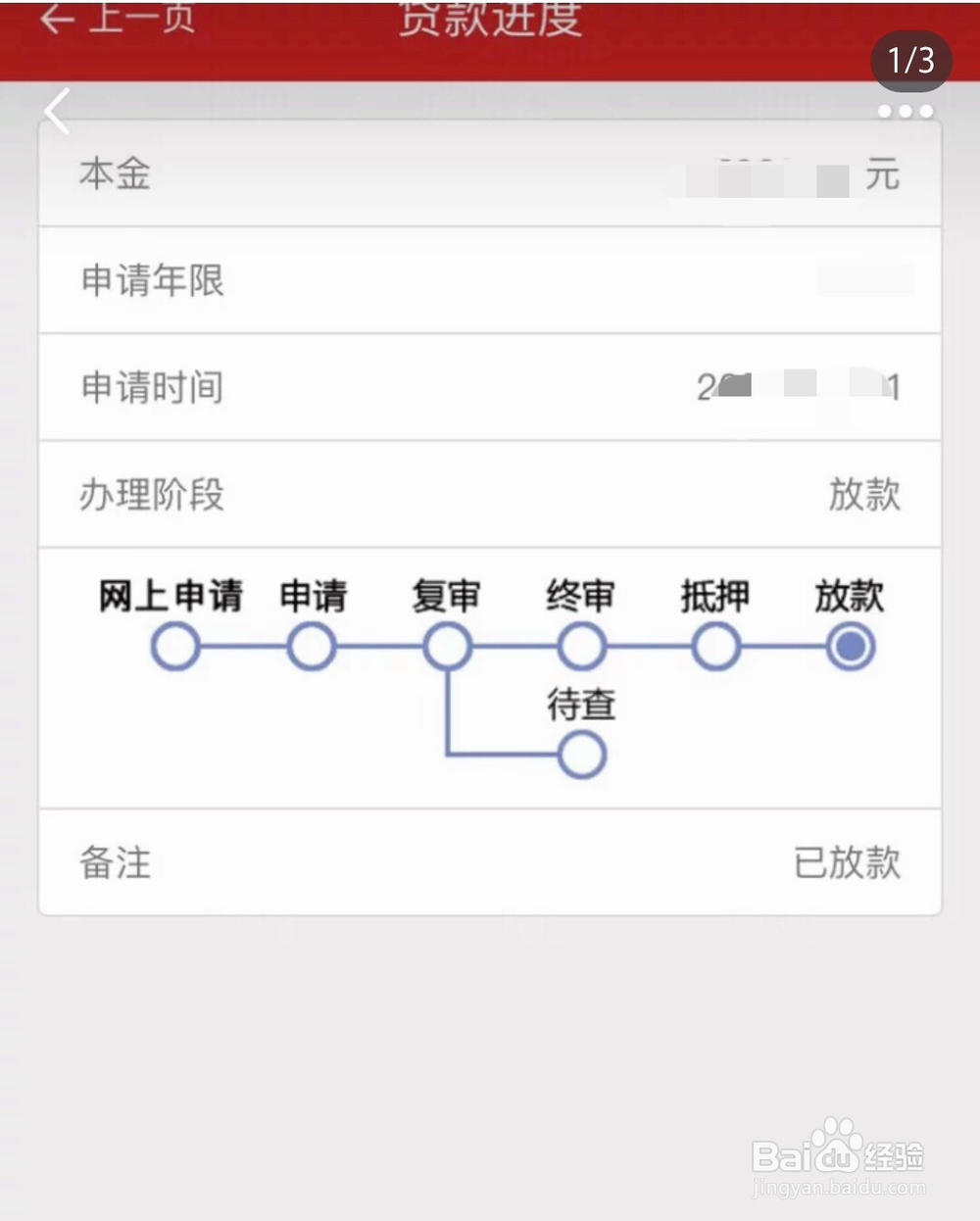Select the 贷款进度 title bar
Viewport: 980px width, 1221px height.
coord(490,20)
